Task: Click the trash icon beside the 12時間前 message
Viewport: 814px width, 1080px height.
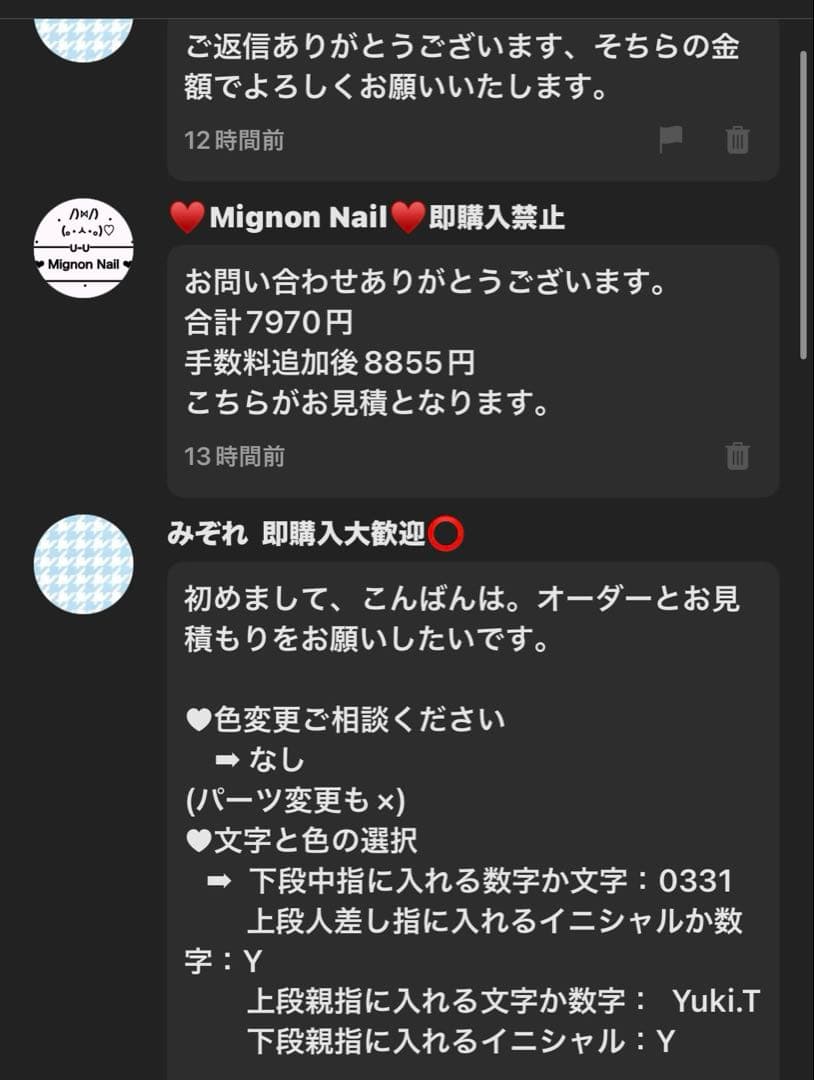Action: (x=738, y=141)
